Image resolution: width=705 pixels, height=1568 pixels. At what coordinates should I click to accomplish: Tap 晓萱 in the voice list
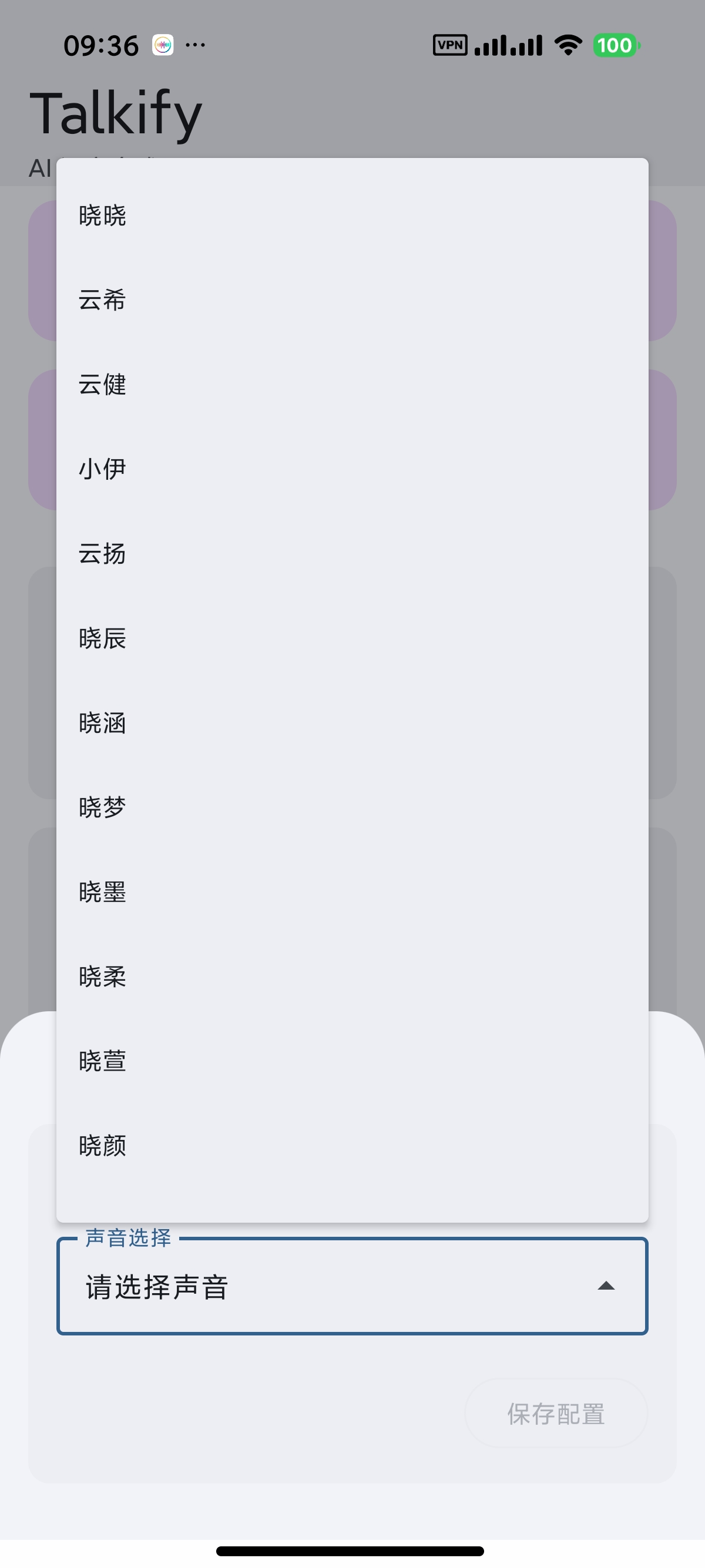click(352, 1062)
